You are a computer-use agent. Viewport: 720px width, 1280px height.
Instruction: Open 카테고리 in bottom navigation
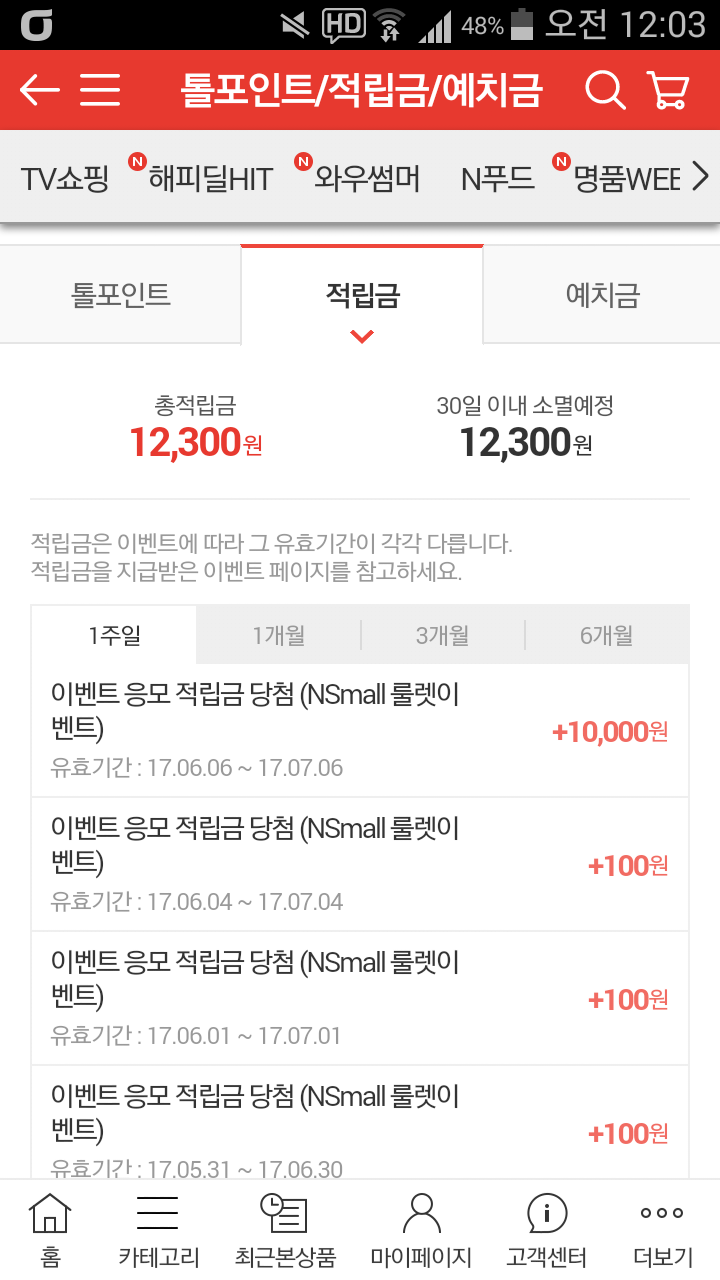pyautogui.click(x=158, y=1230)
